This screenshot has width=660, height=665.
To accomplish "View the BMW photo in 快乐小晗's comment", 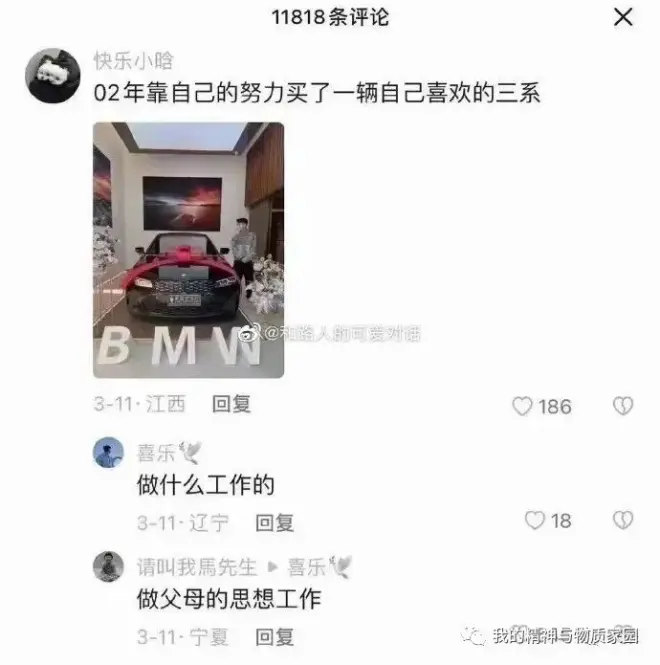I will (188, 250).
